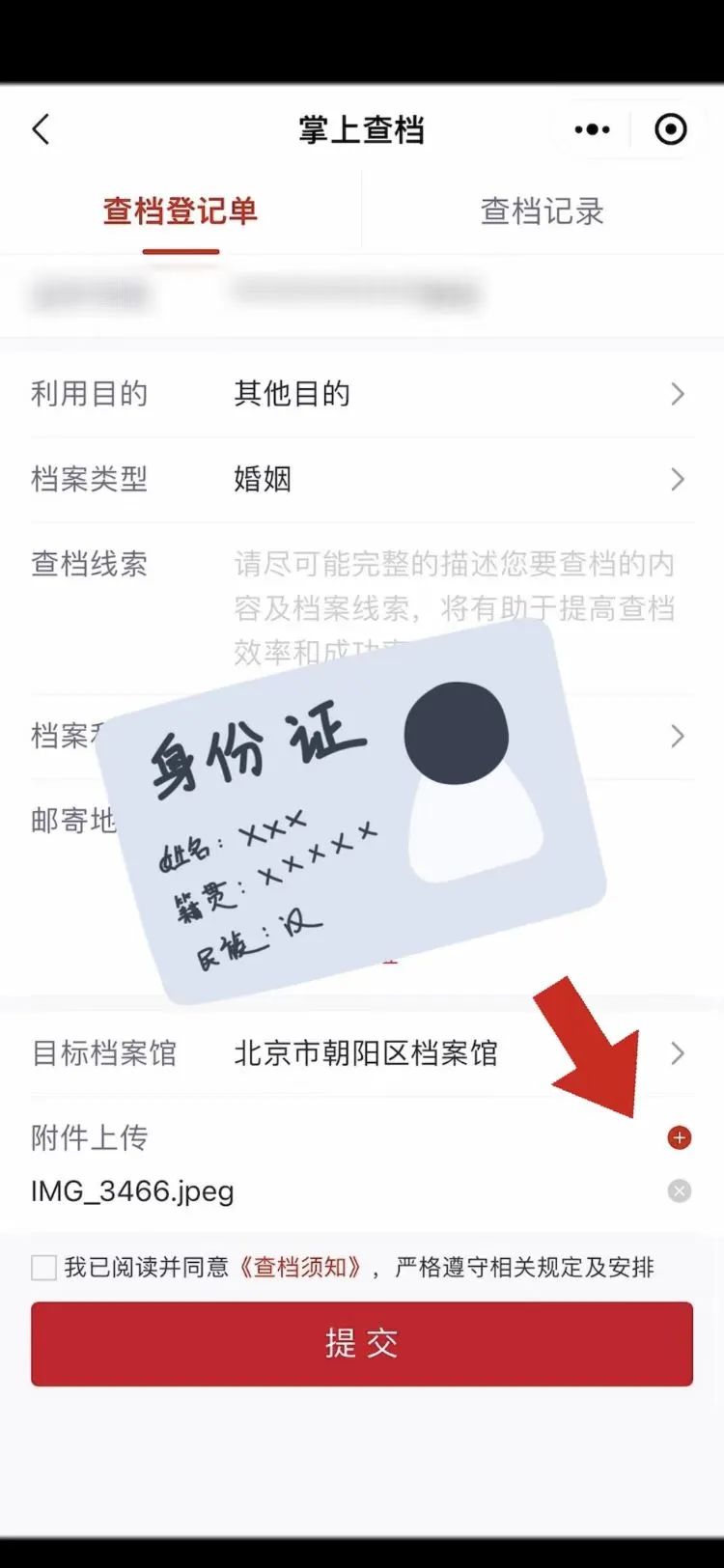This screenshot has height=1568, width=724.
Task: Remove the IMG_3466.jpeg attachment
Action: click(x=680, y=1191)
